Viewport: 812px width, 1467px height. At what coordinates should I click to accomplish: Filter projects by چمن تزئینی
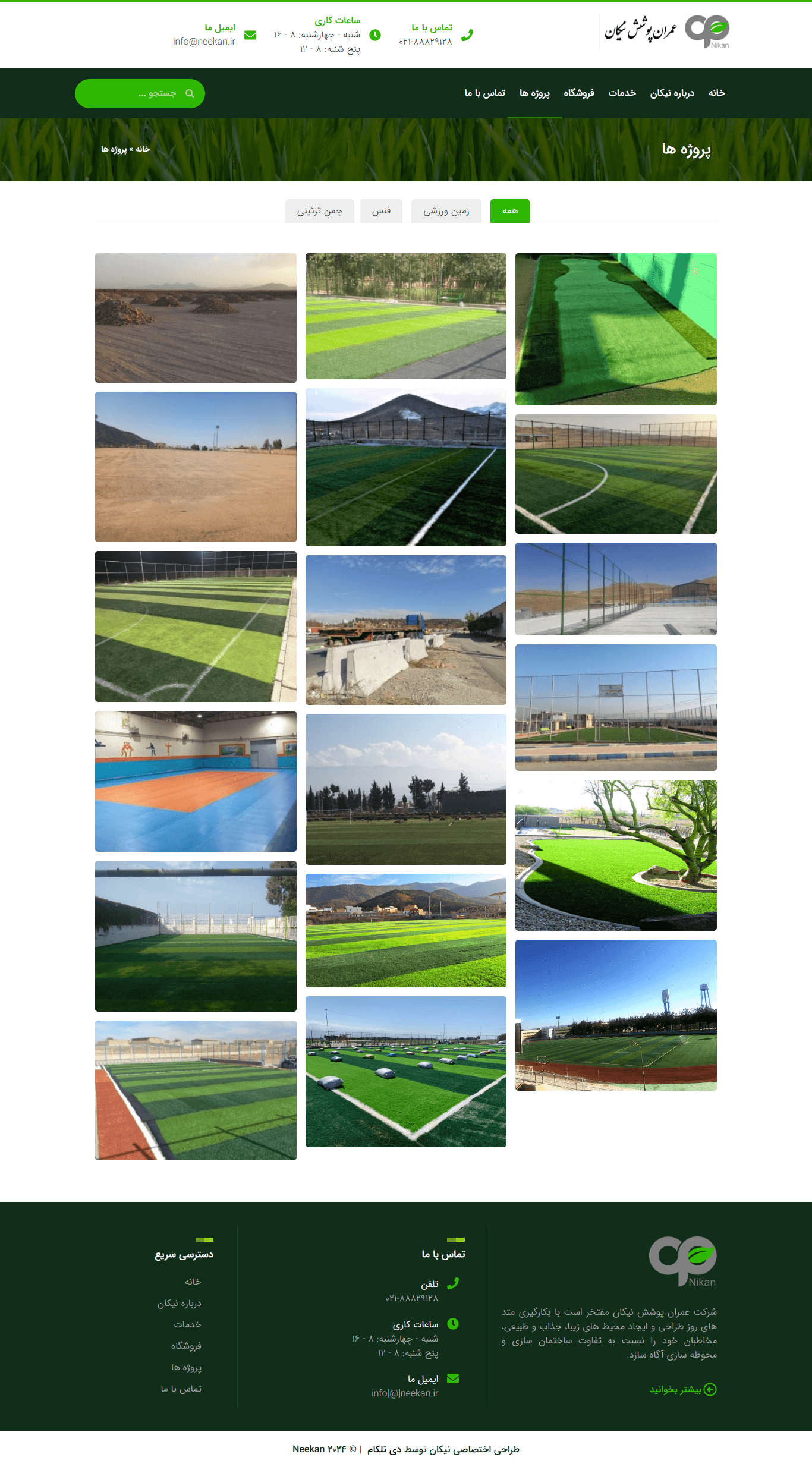319,211
